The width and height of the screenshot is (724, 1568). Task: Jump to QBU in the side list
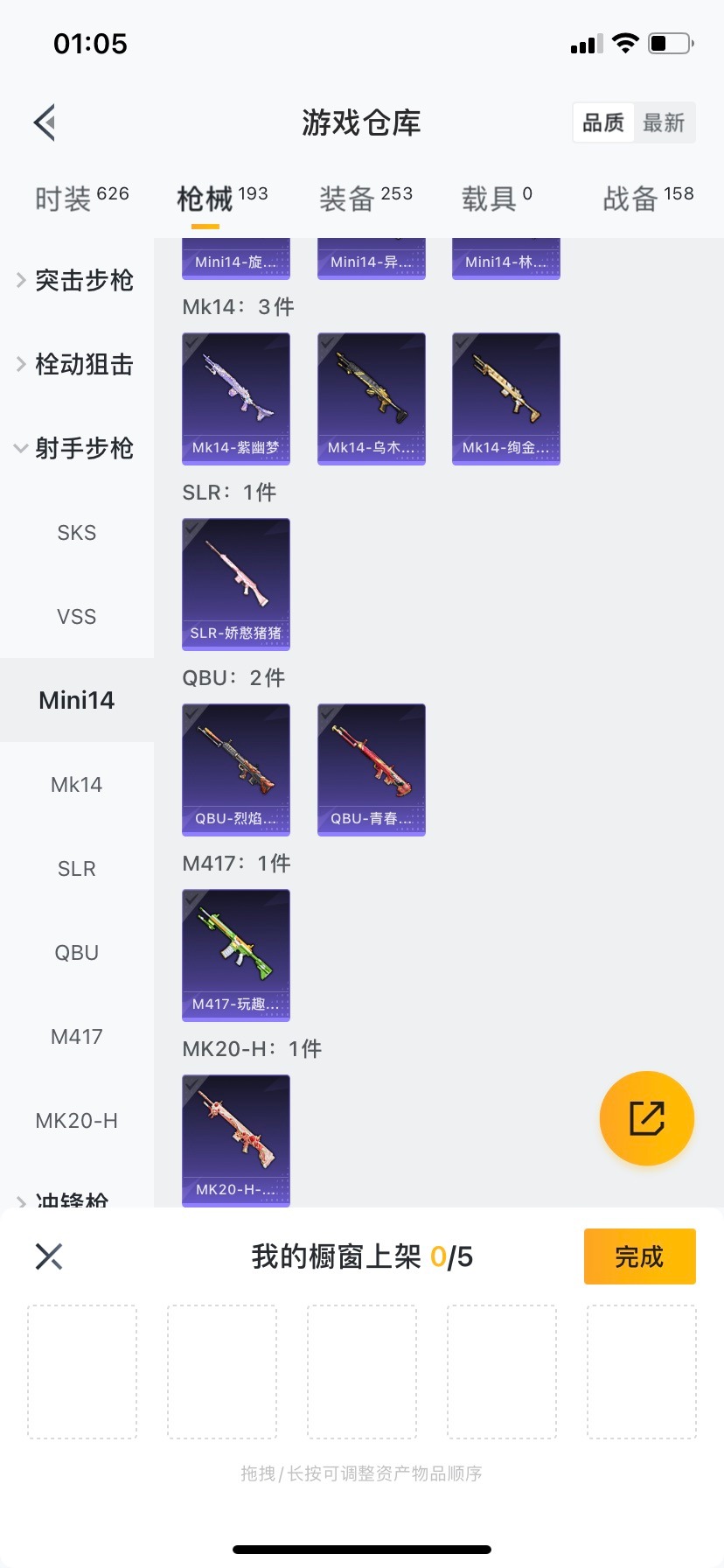77,953
